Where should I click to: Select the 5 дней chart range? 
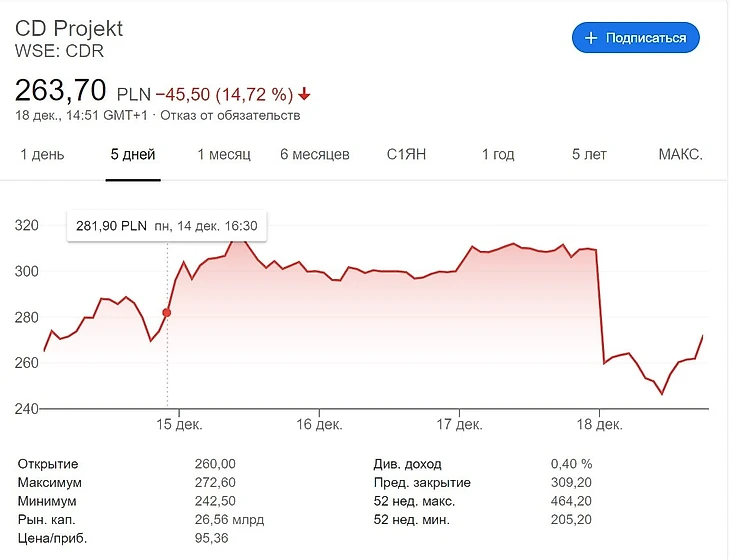133,155
